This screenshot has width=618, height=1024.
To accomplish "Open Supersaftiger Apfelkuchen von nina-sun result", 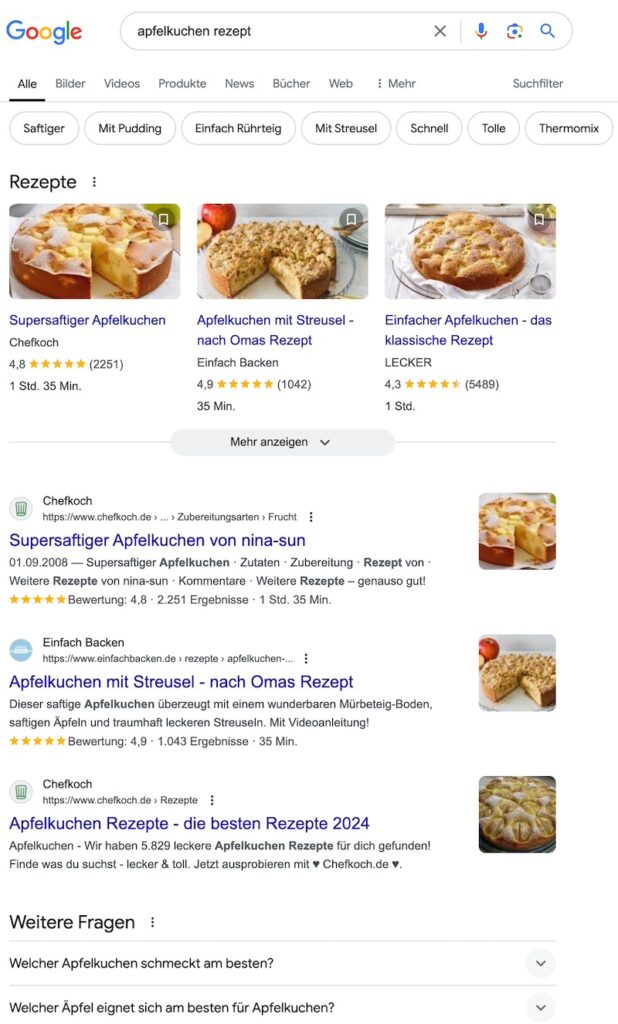I will pyautogui.click(x=157, y=541).
